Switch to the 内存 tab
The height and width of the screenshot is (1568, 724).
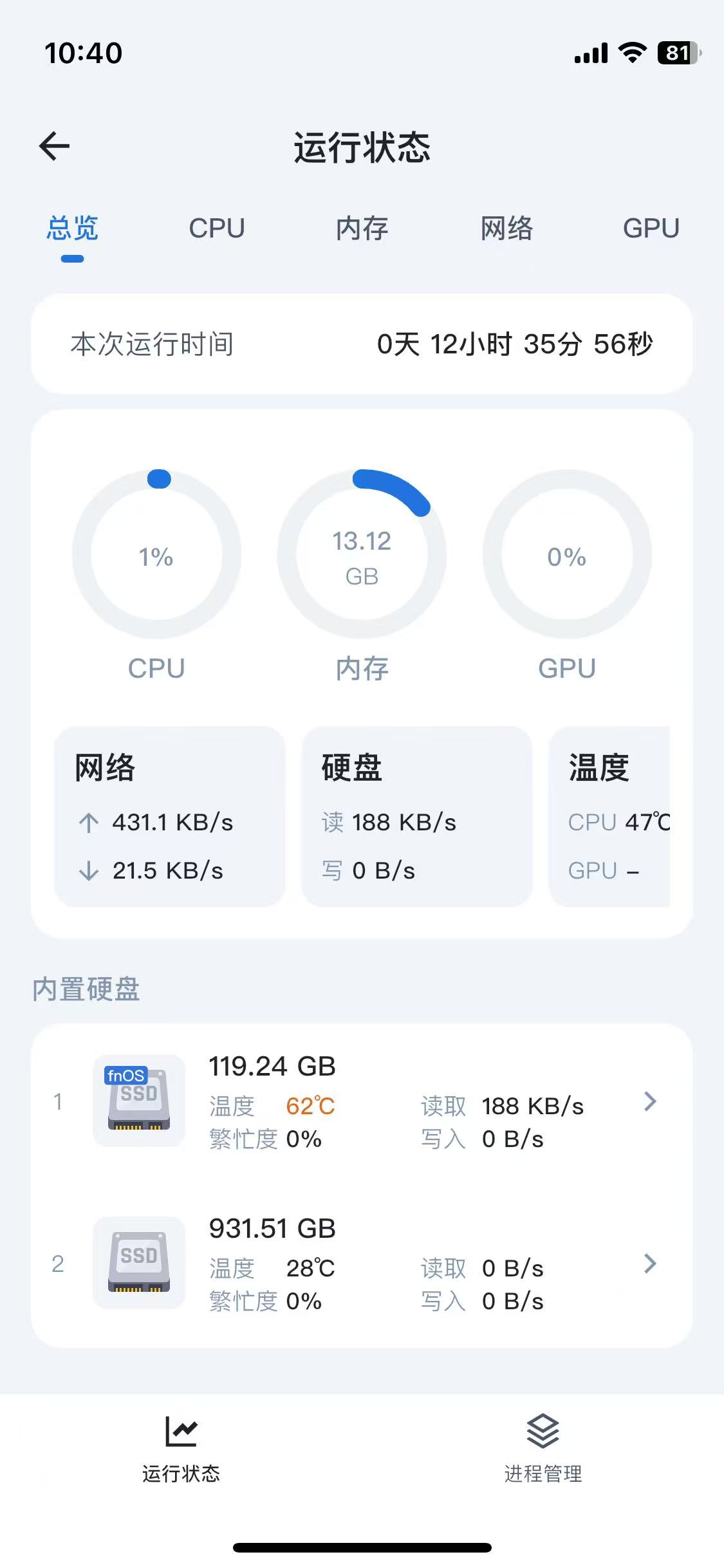362,229
